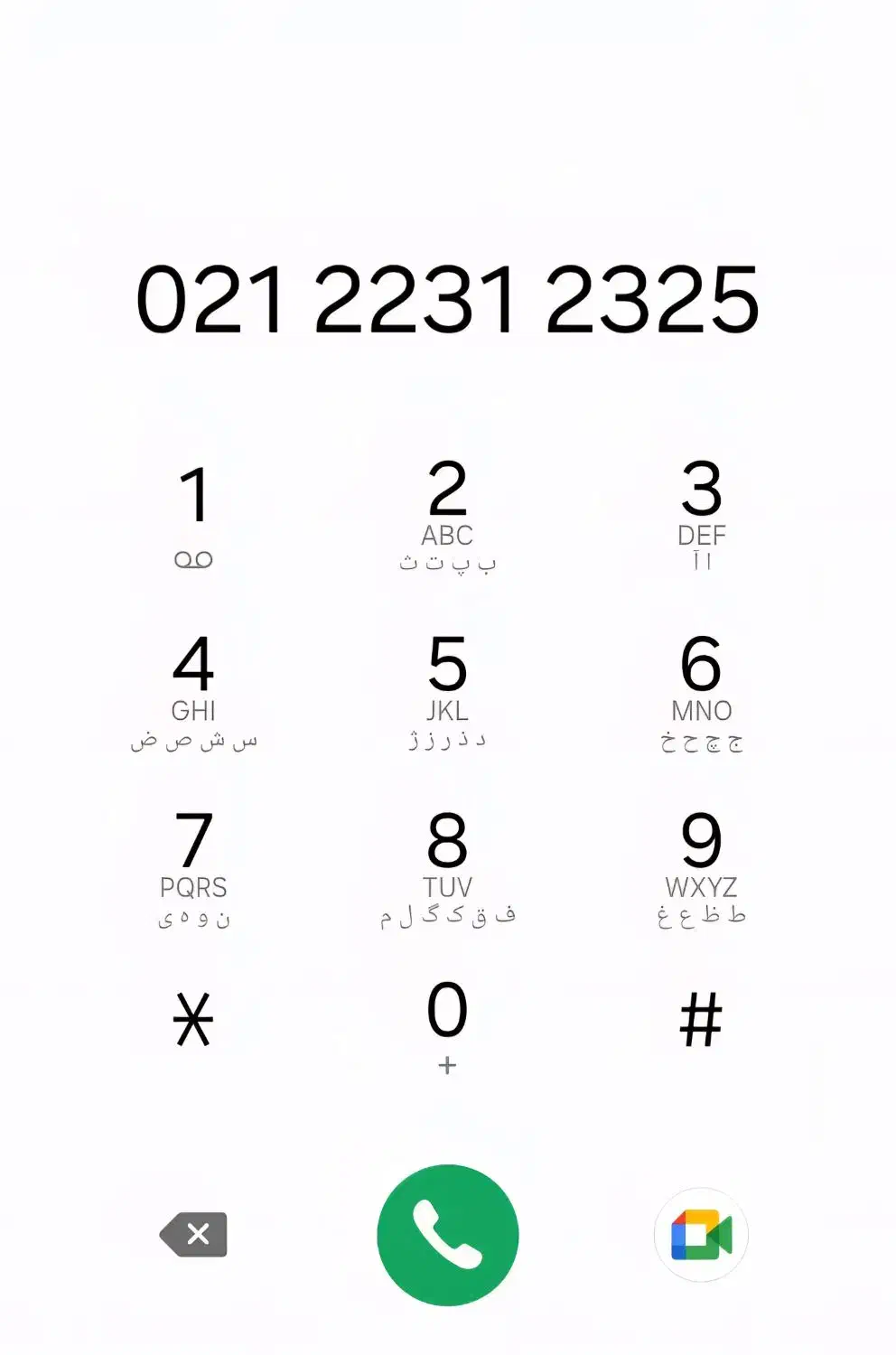Enter digit 5 JKL

click(447, 693)
